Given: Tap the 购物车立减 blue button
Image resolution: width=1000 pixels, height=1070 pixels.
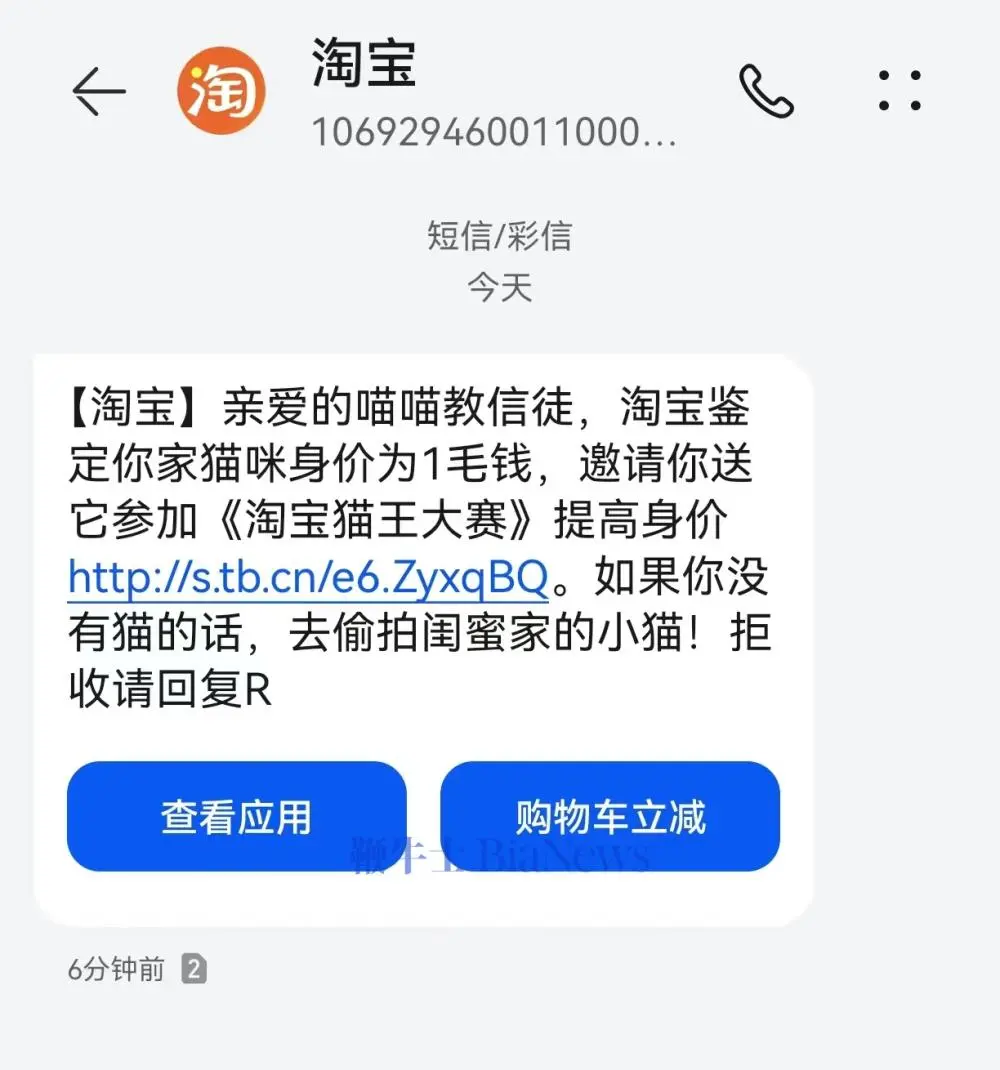Looking at the screenshot, I should [x=611, y=816].
